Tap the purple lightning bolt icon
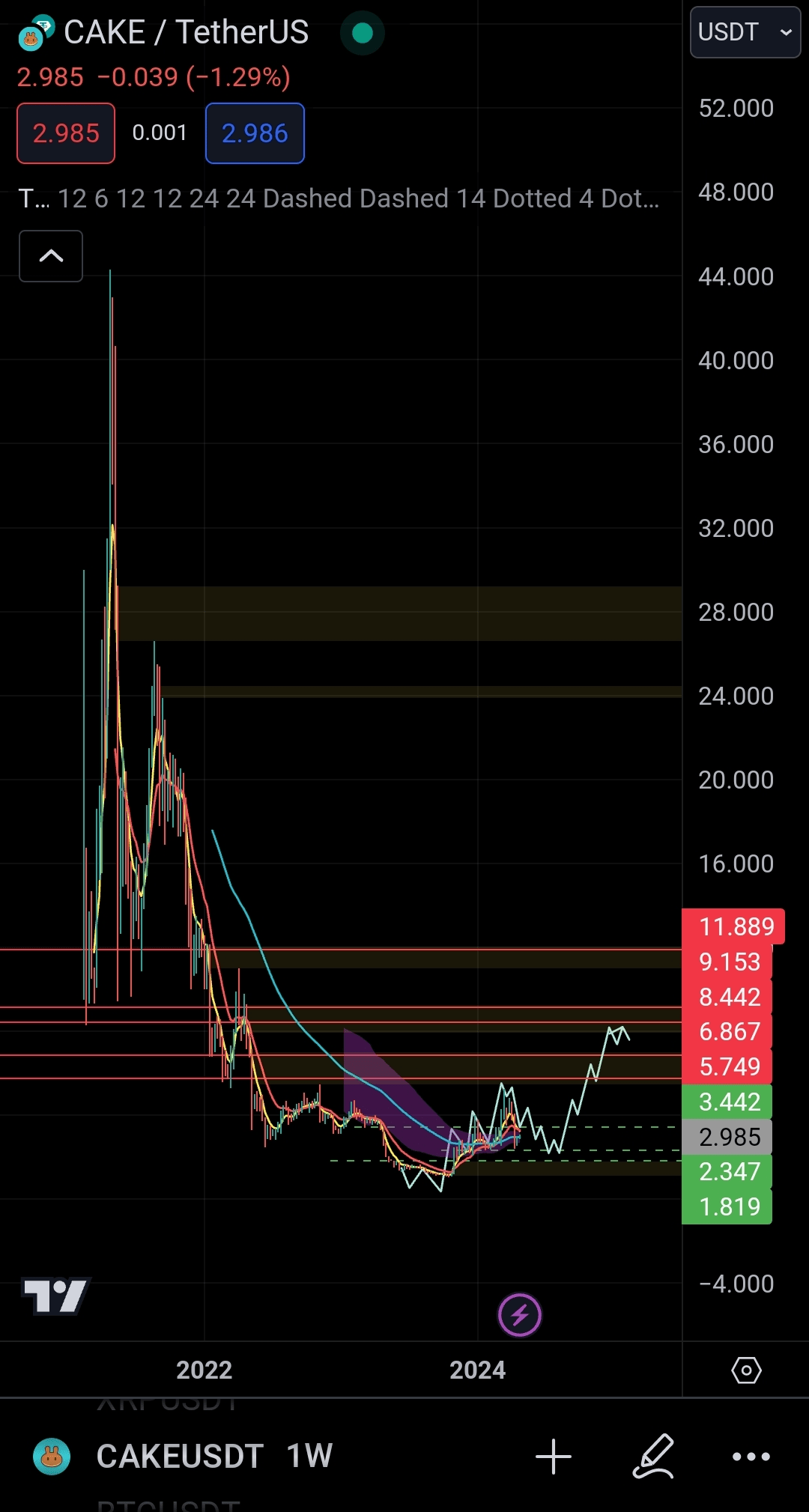The width and height of the screenshot is (809, 1512). tap(520, 1314)
